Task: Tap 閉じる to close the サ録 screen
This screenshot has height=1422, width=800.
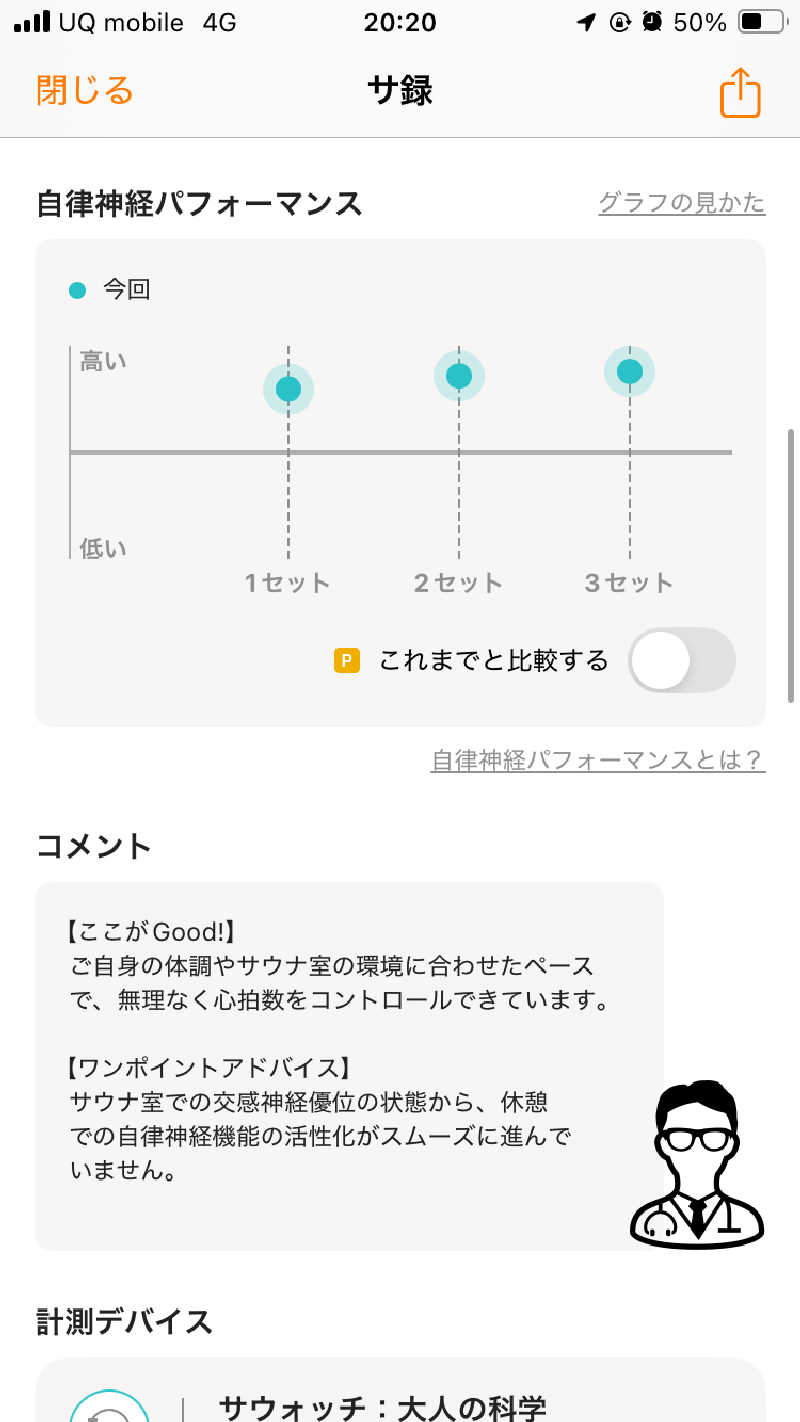Action: [85, 91]
